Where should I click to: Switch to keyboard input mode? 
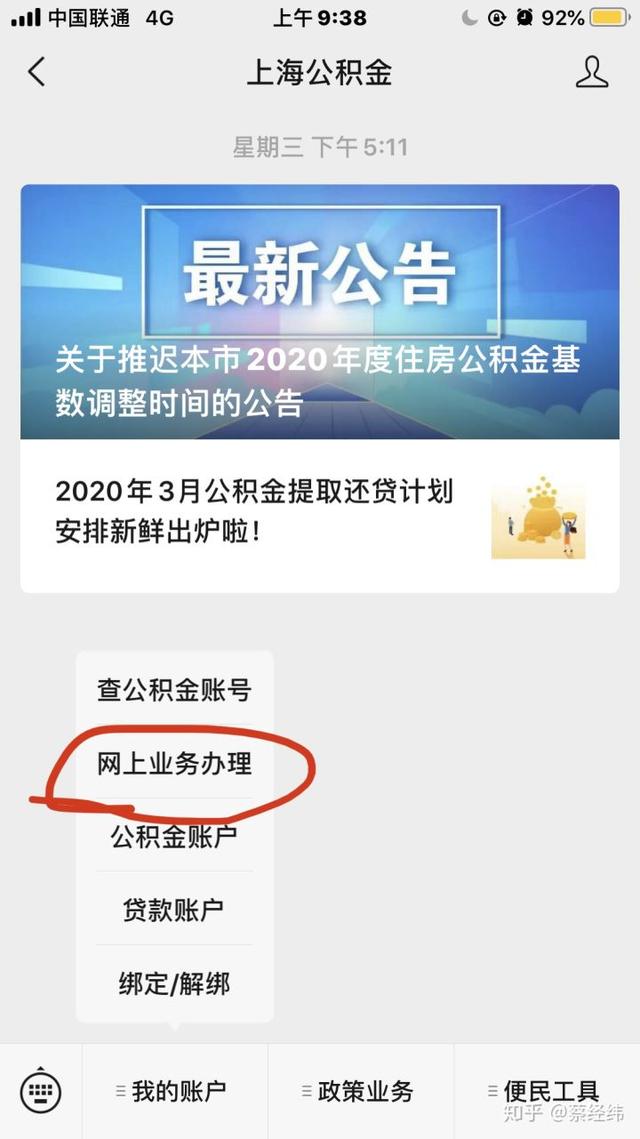[x=41, y=1091]
